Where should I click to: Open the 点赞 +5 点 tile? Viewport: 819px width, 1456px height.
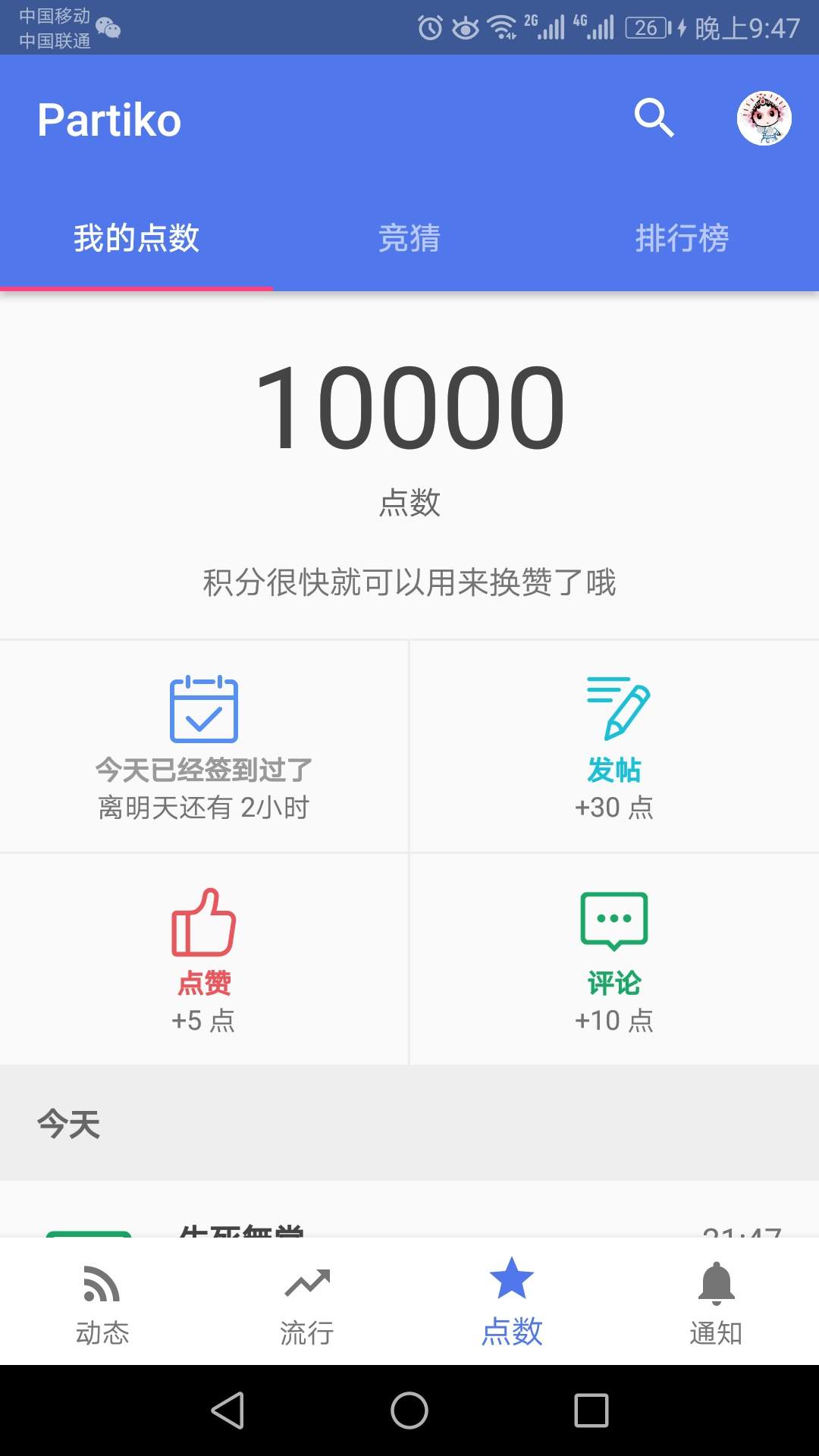pyautogui.click(x=204, y=959)
